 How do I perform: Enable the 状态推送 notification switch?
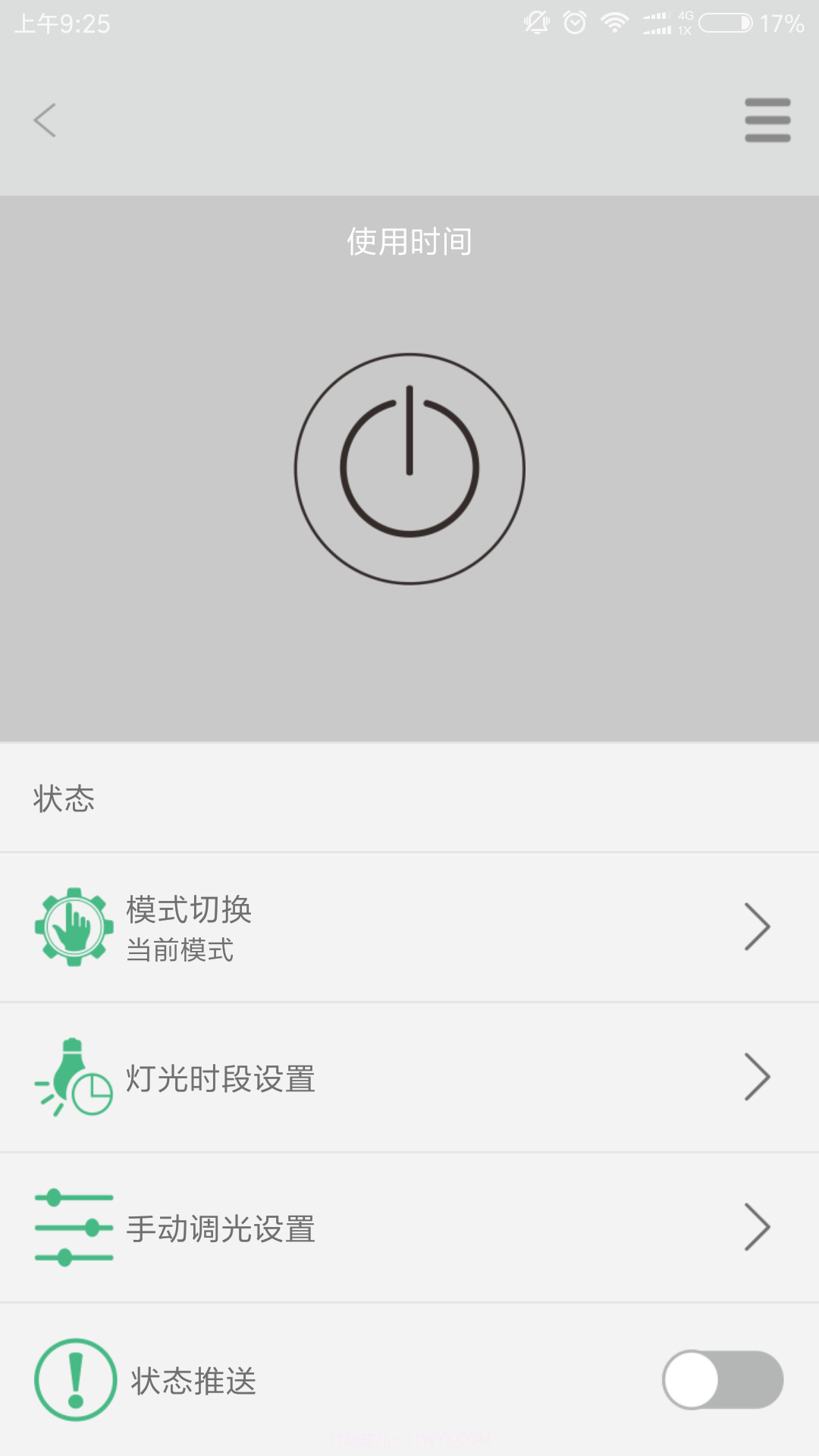[722, 1380]
